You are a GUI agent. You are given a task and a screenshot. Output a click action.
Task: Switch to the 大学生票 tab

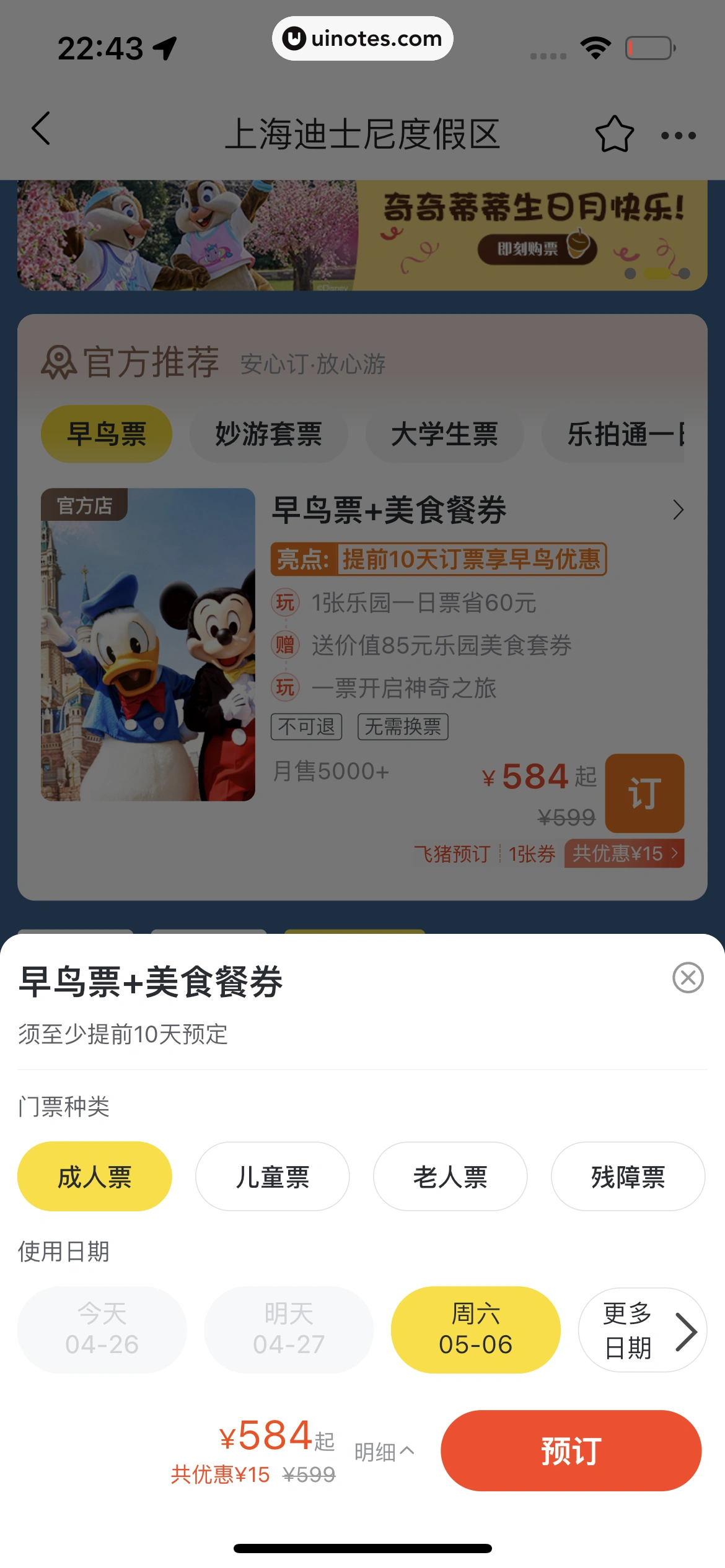[x=444, y=434]
